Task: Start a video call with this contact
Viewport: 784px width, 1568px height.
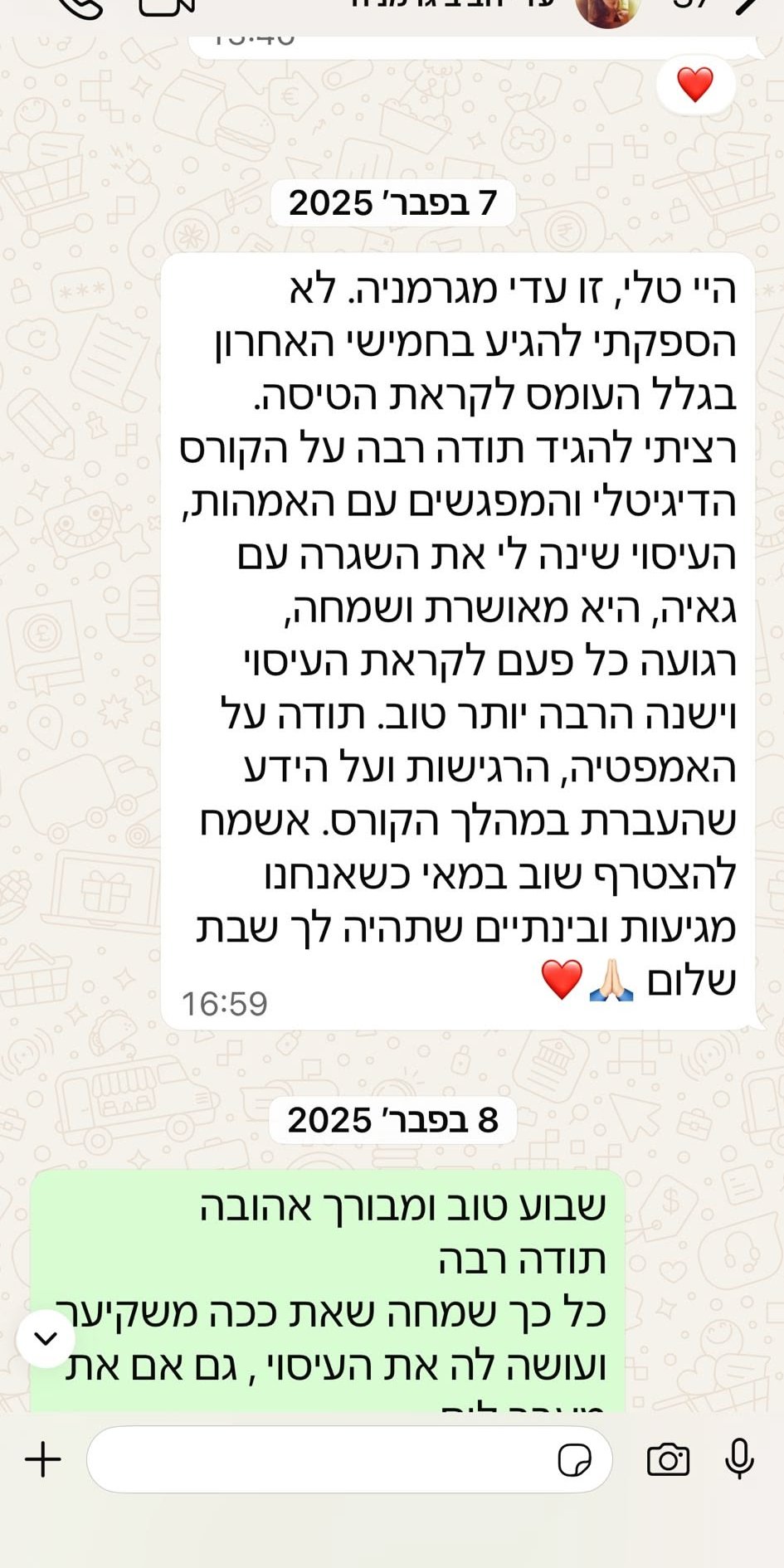Action: coord(166,7)
